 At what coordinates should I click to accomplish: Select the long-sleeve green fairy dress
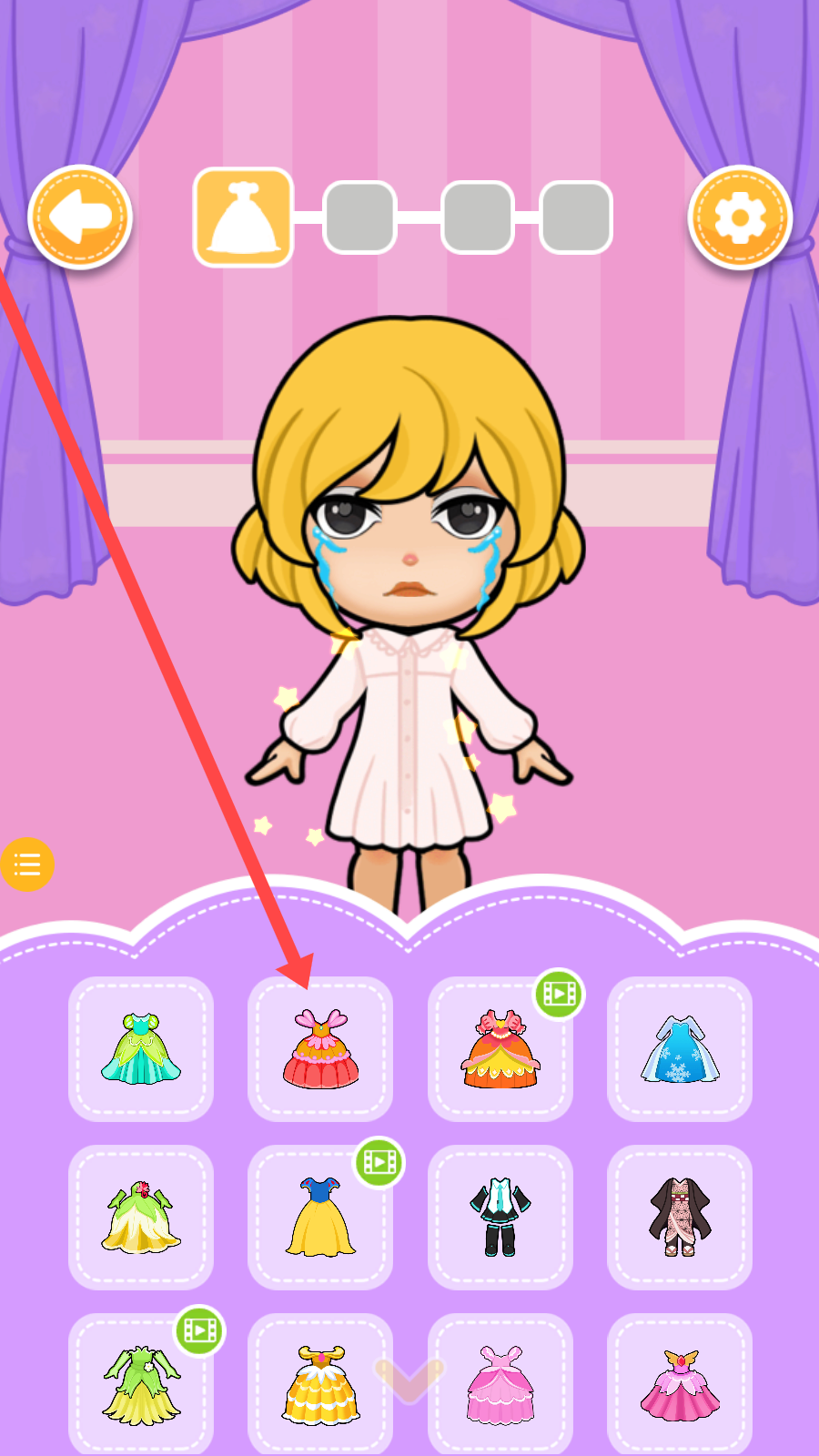point(141,1383)
